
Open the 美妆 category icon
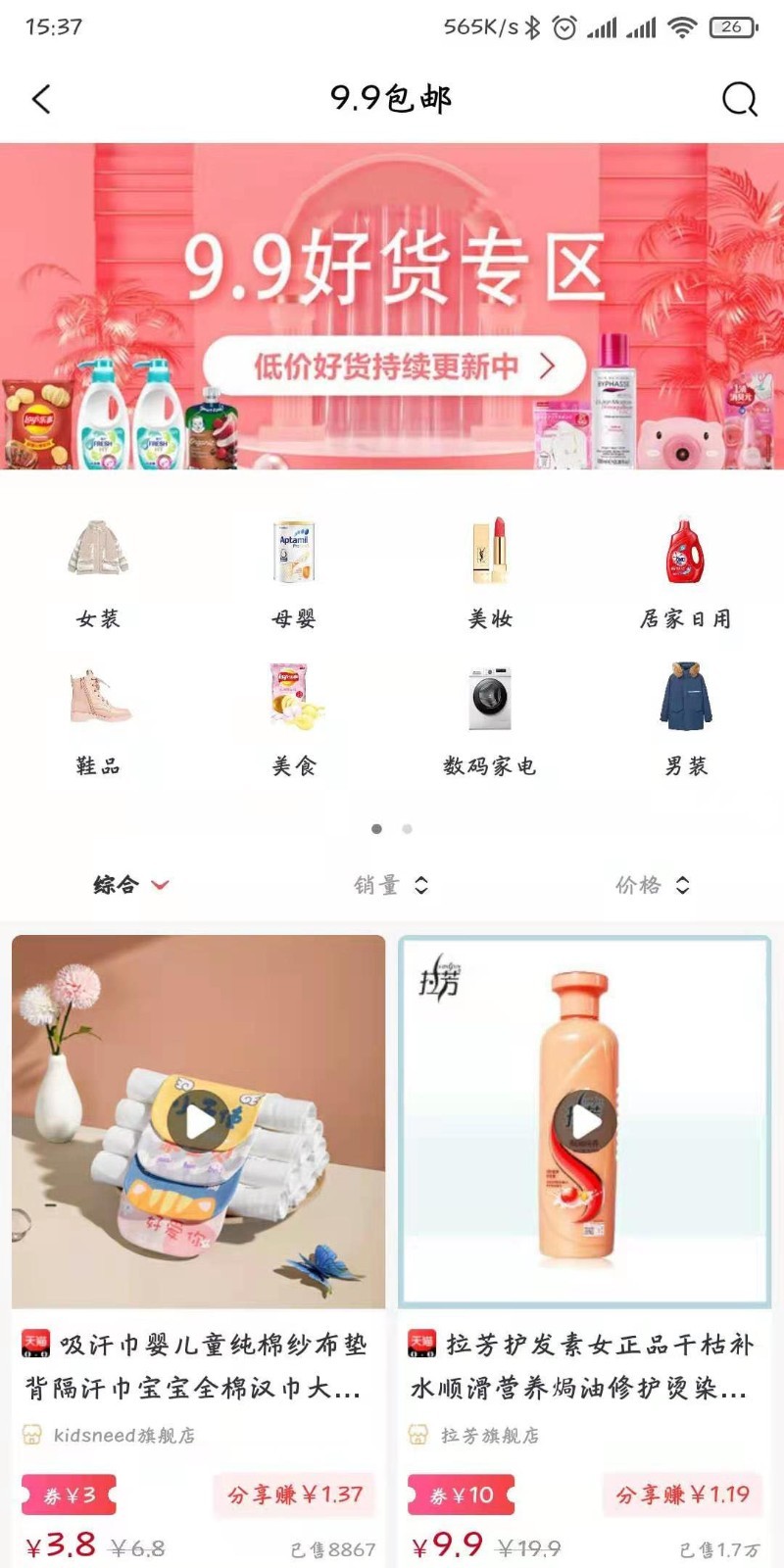(490, 554)
